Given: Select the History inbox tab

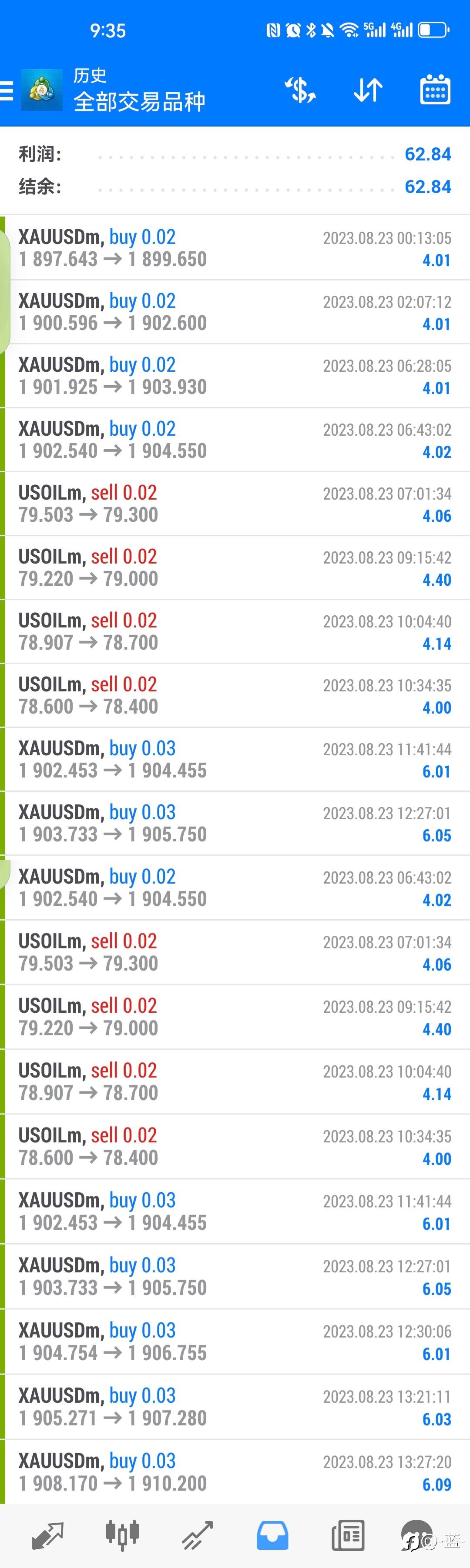Looking at the screenshot, I should 272,1534.
